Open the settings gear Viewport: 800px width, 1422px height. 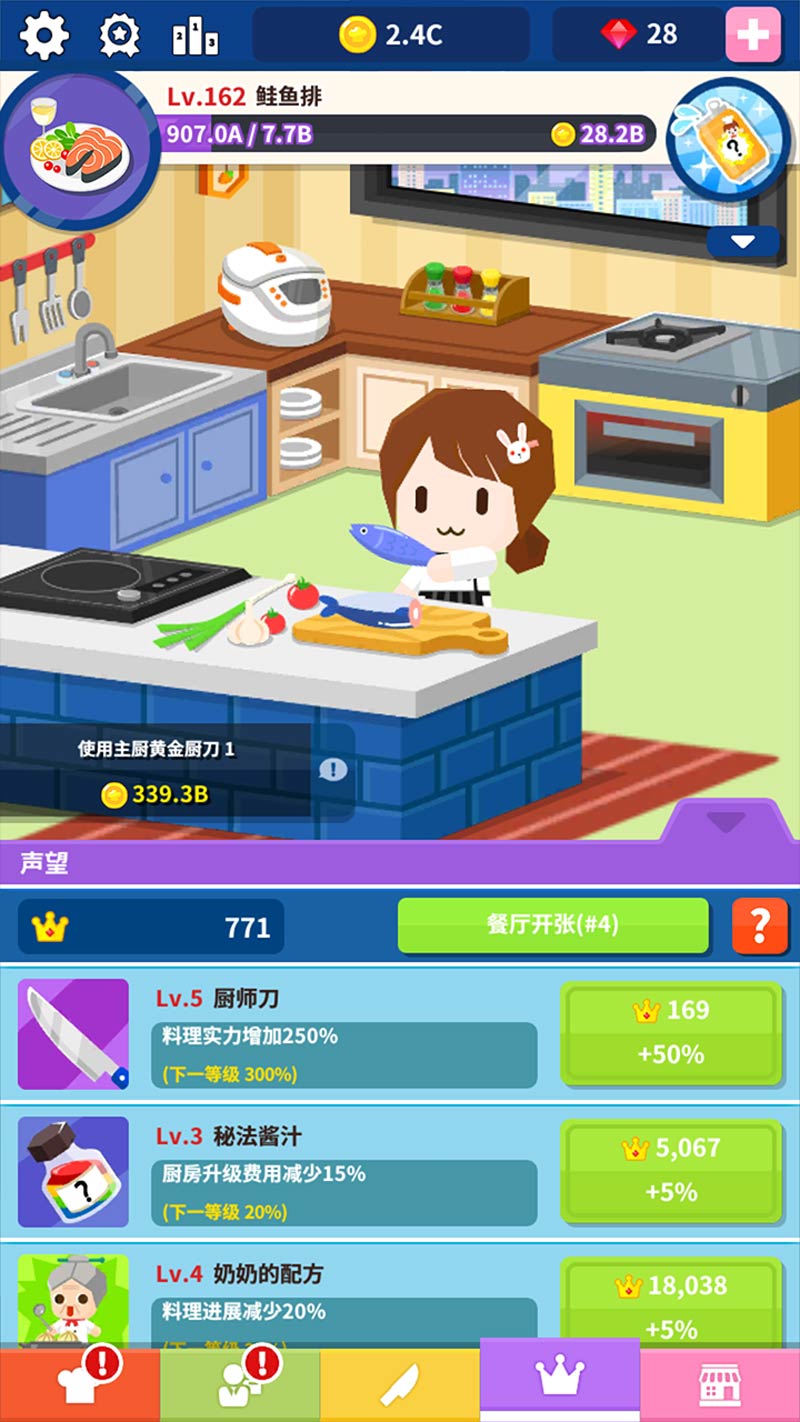[x=44, y=35]
